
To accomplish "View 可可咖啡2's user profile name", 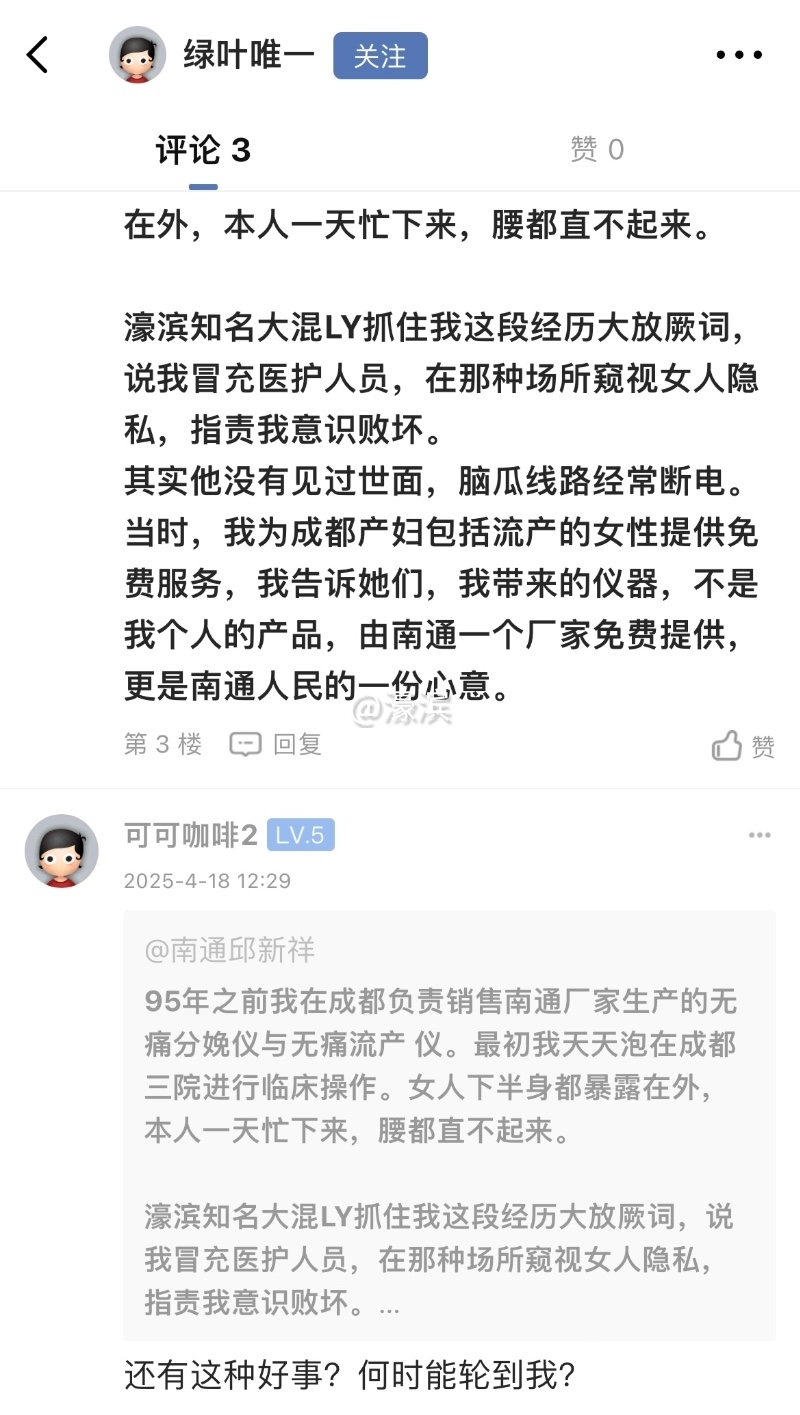I will coord(191,835).
